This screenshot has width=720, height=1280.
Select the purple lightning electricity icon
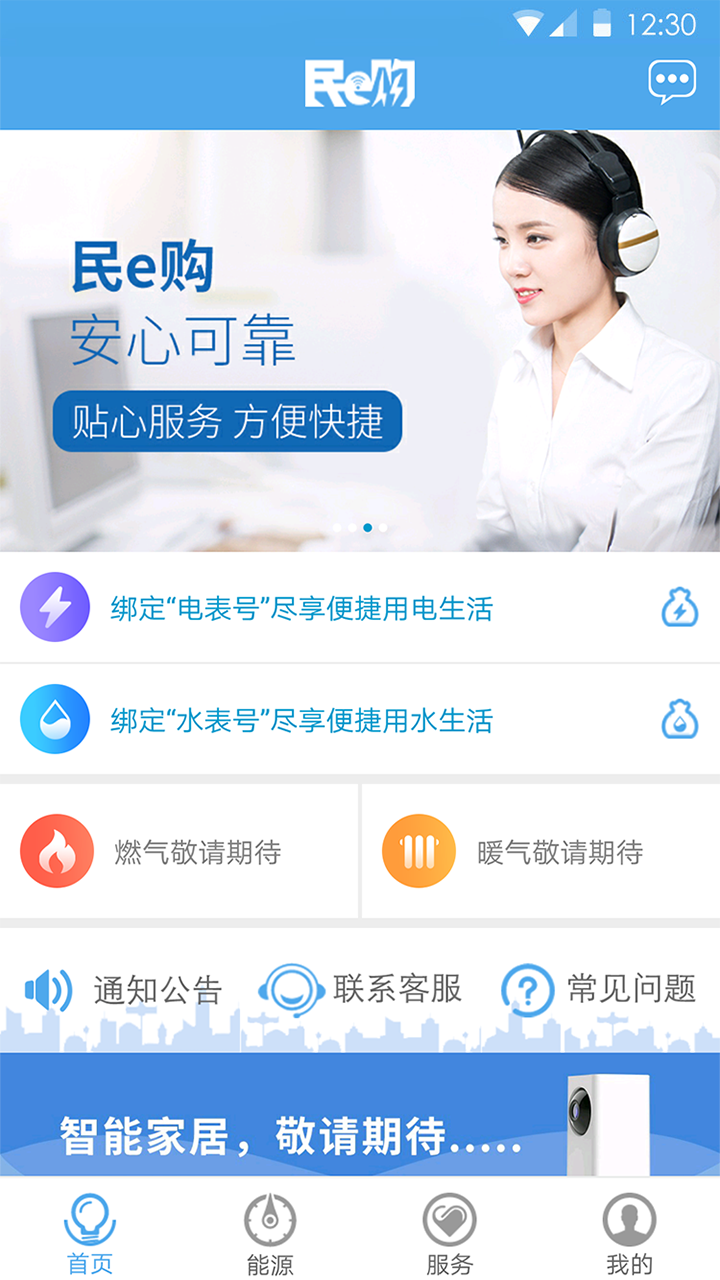pos(55,605)
